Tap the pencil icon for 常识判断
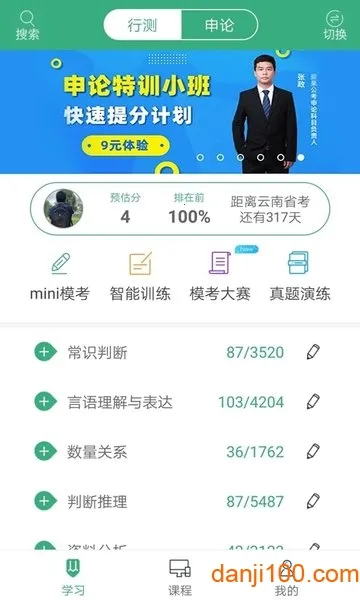 [313, 352]
